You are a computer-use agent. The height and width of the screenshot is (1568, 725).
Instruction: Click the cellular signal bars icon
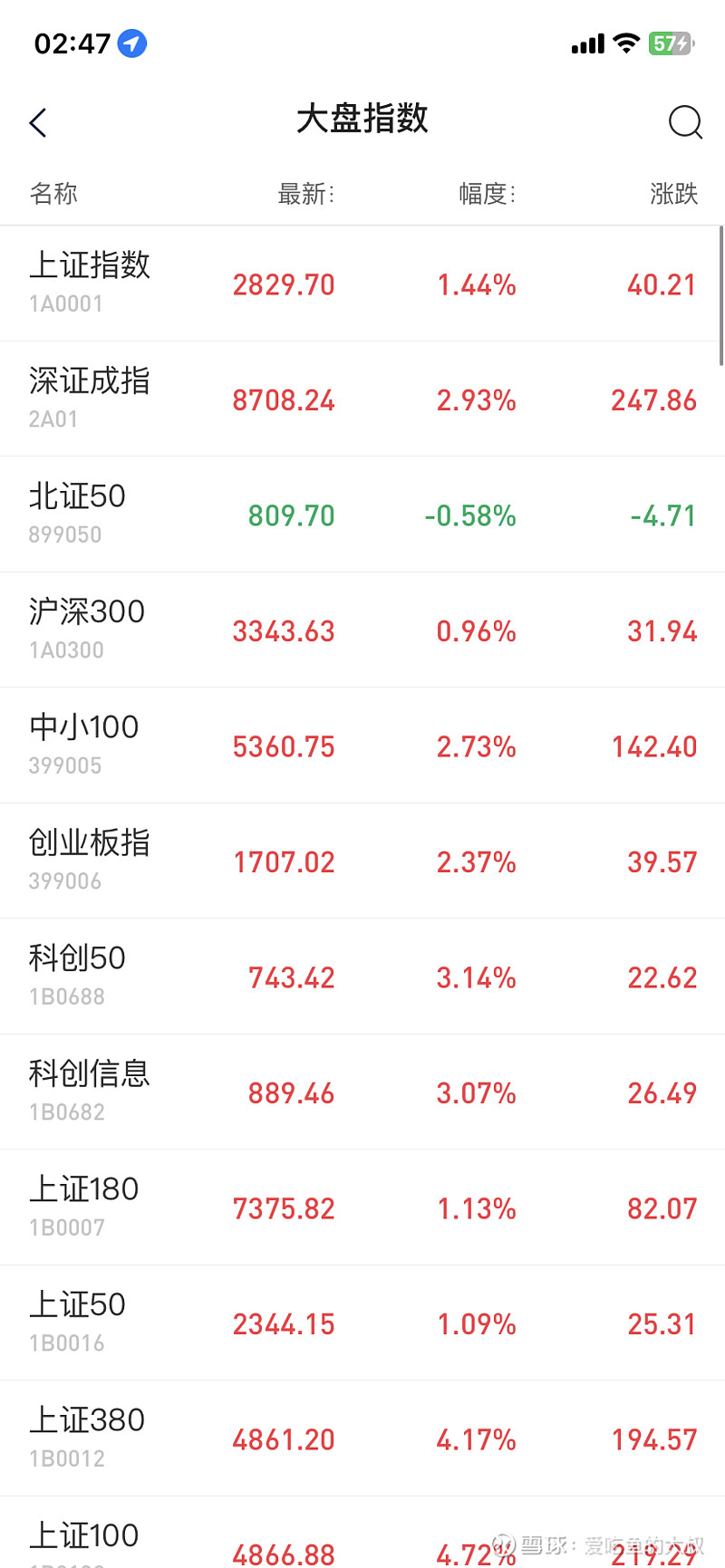tap(585, 43)
